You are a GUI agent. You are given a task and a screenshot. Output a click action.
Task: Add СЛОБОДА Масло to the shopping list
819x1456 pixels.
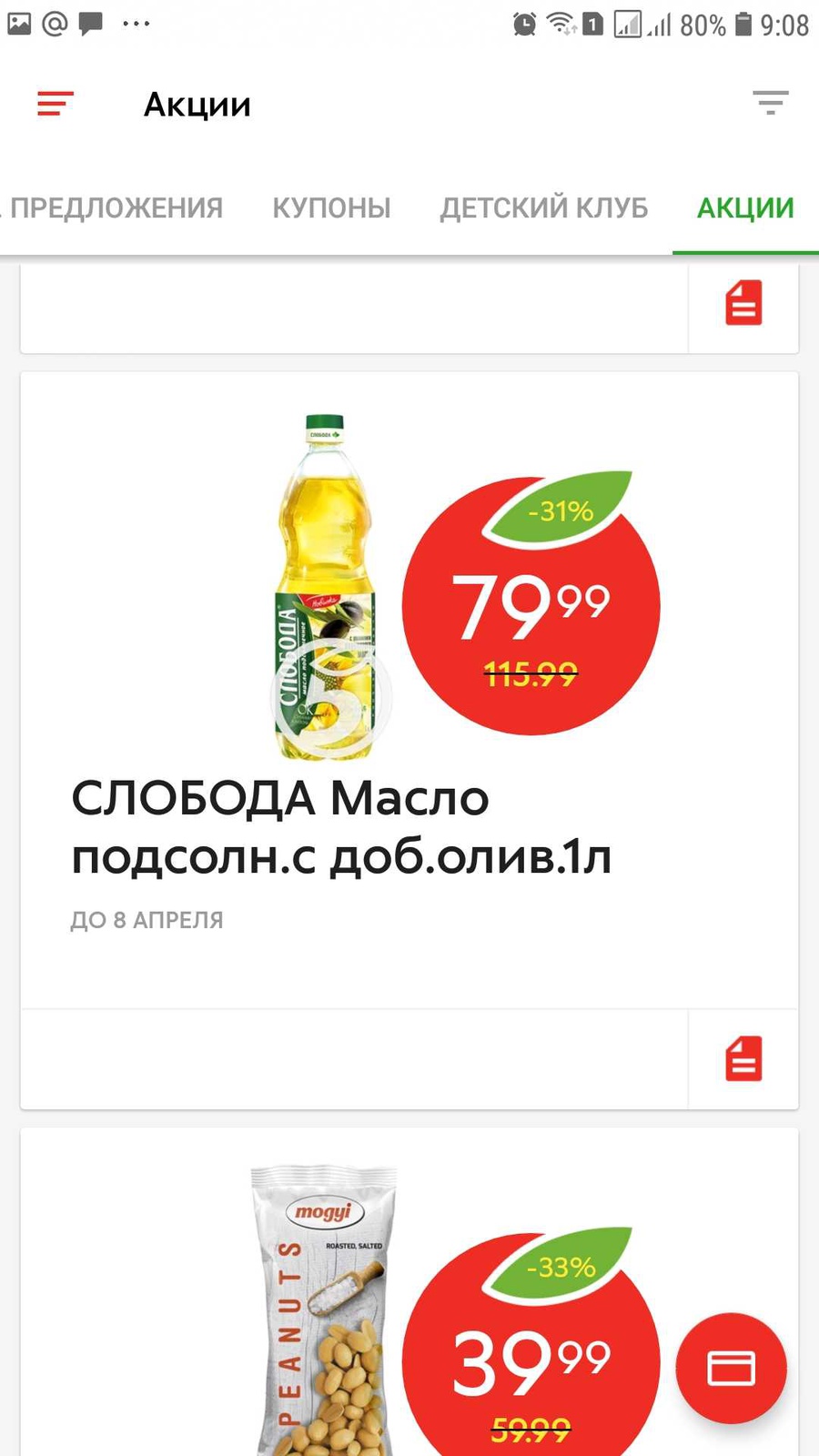(x=743, y=1059)
